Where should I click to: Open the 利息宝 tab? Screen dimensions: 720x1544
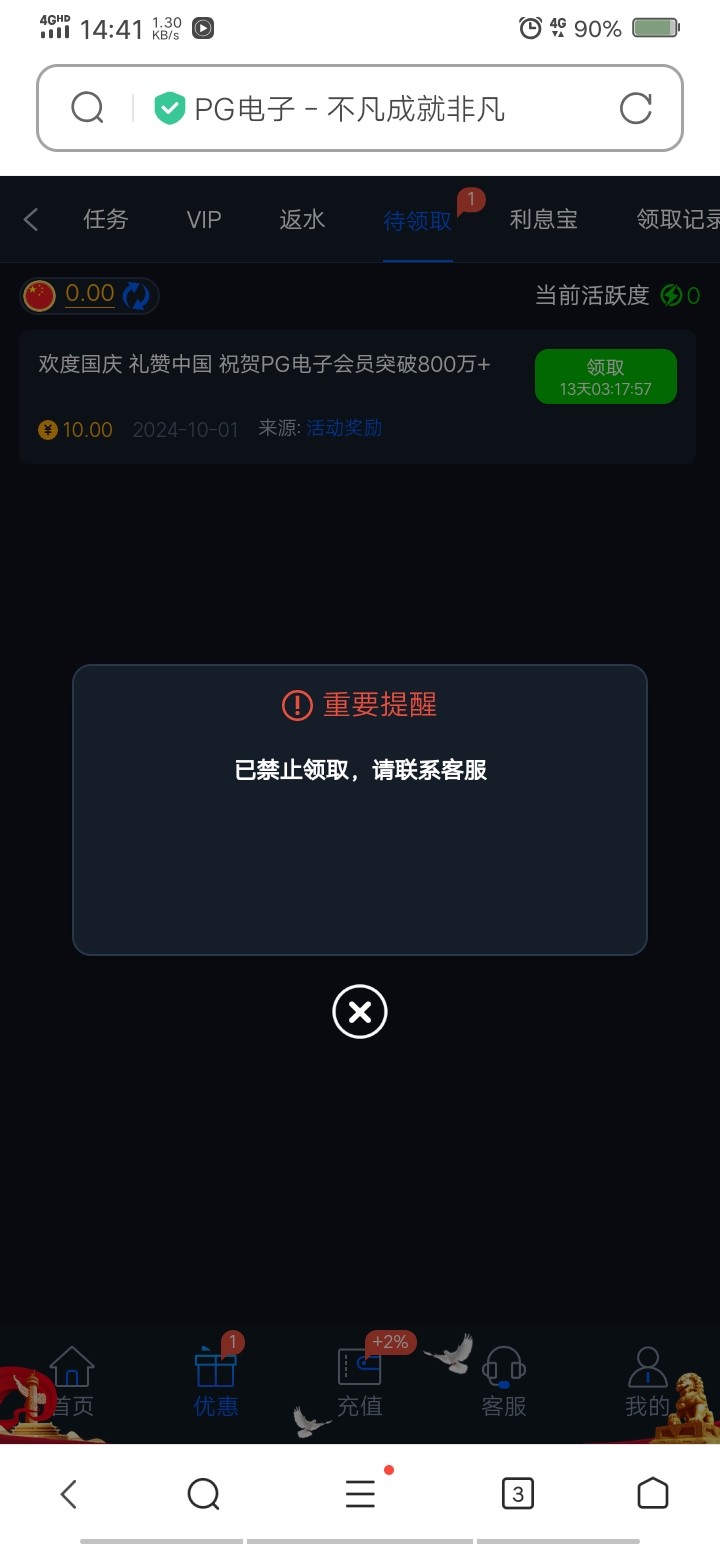coord(544,220)
